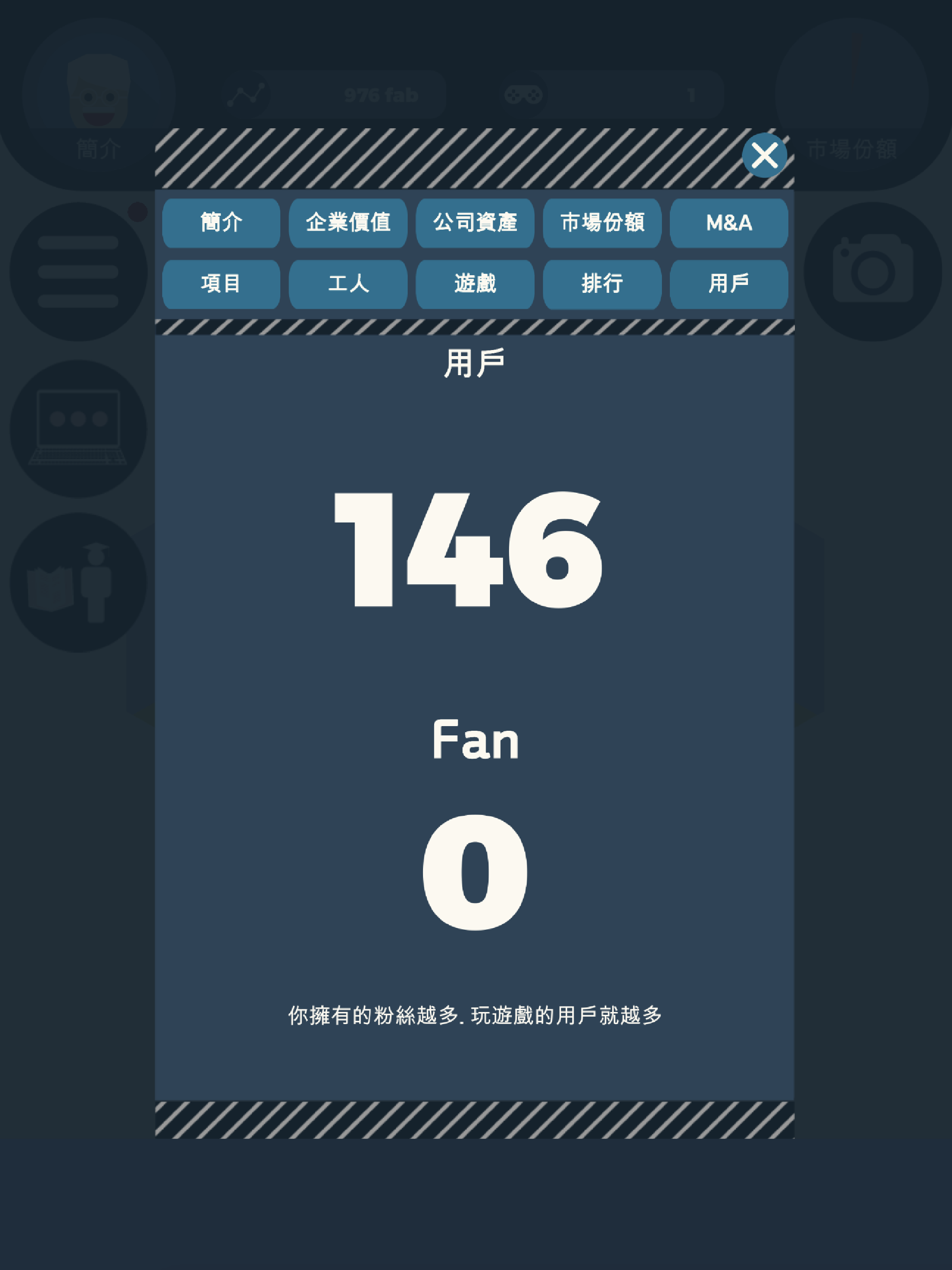Image resolution: width=952 pixels, height=1270 pixels.
Task: Select the 排行 tab
Action: pyautogui.click(x=602, y=284)
